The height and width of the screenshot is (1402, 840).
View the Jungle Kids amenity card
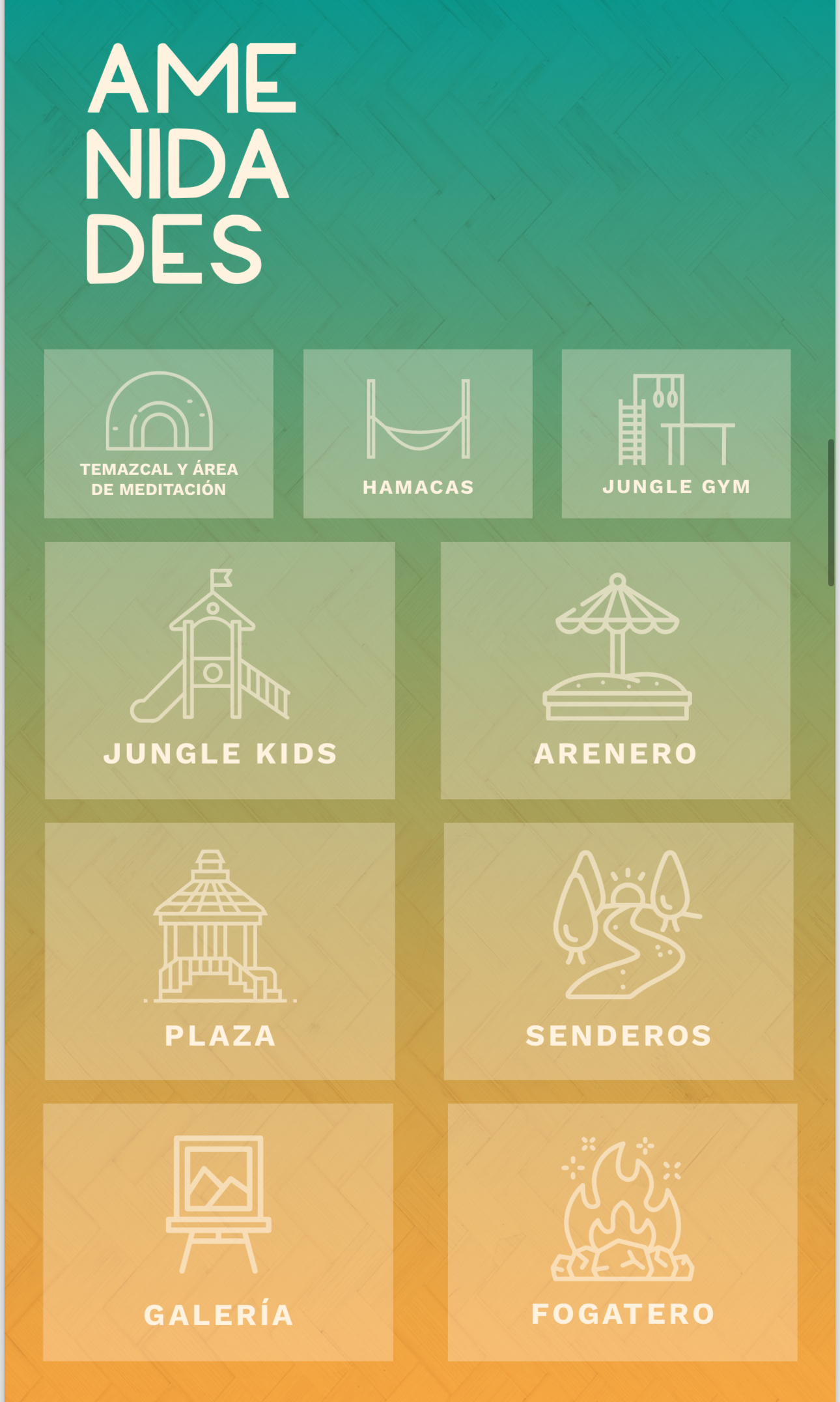(220, 670)
